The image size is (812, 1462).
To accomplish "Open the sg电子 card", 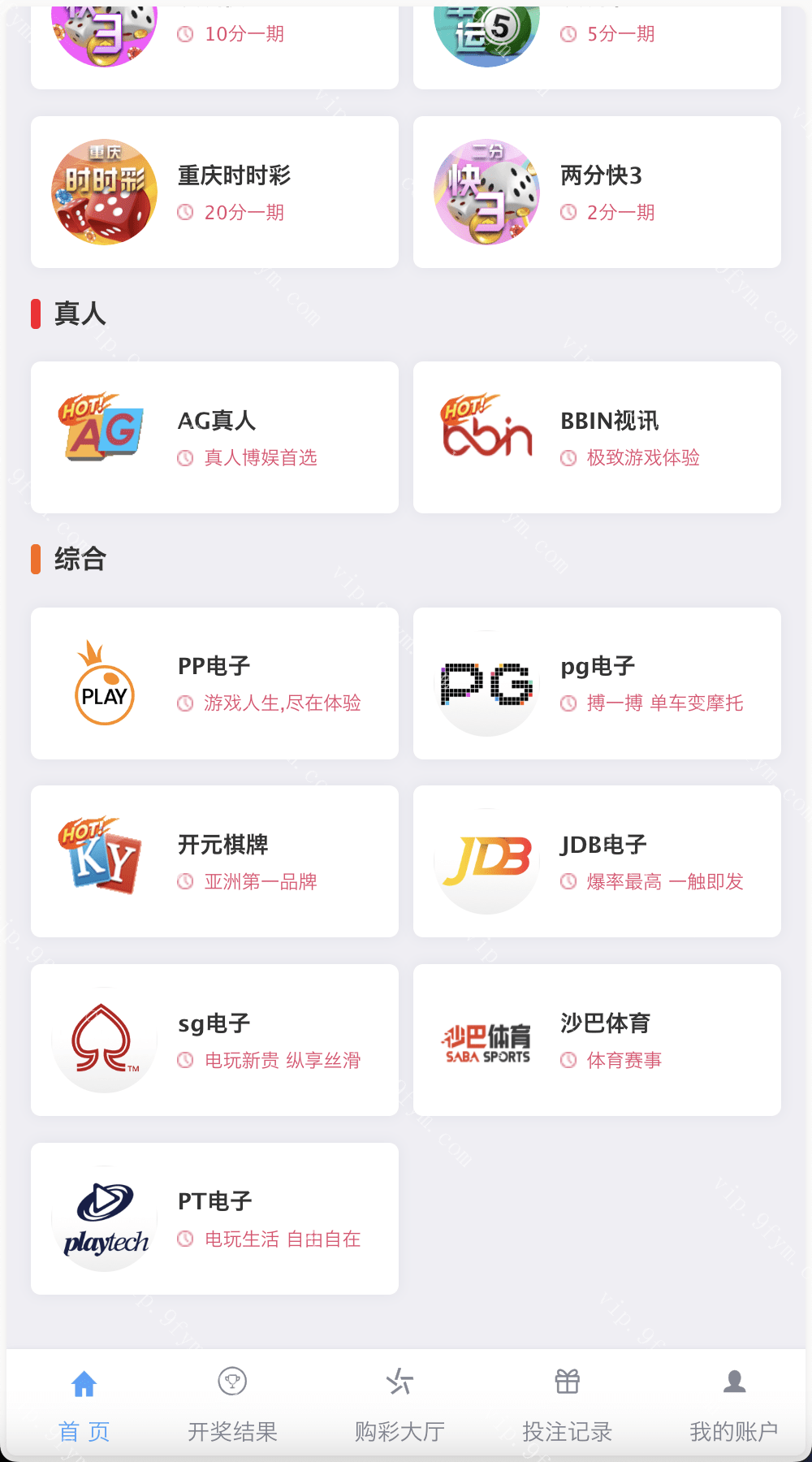I will [x=214, y=1040].
